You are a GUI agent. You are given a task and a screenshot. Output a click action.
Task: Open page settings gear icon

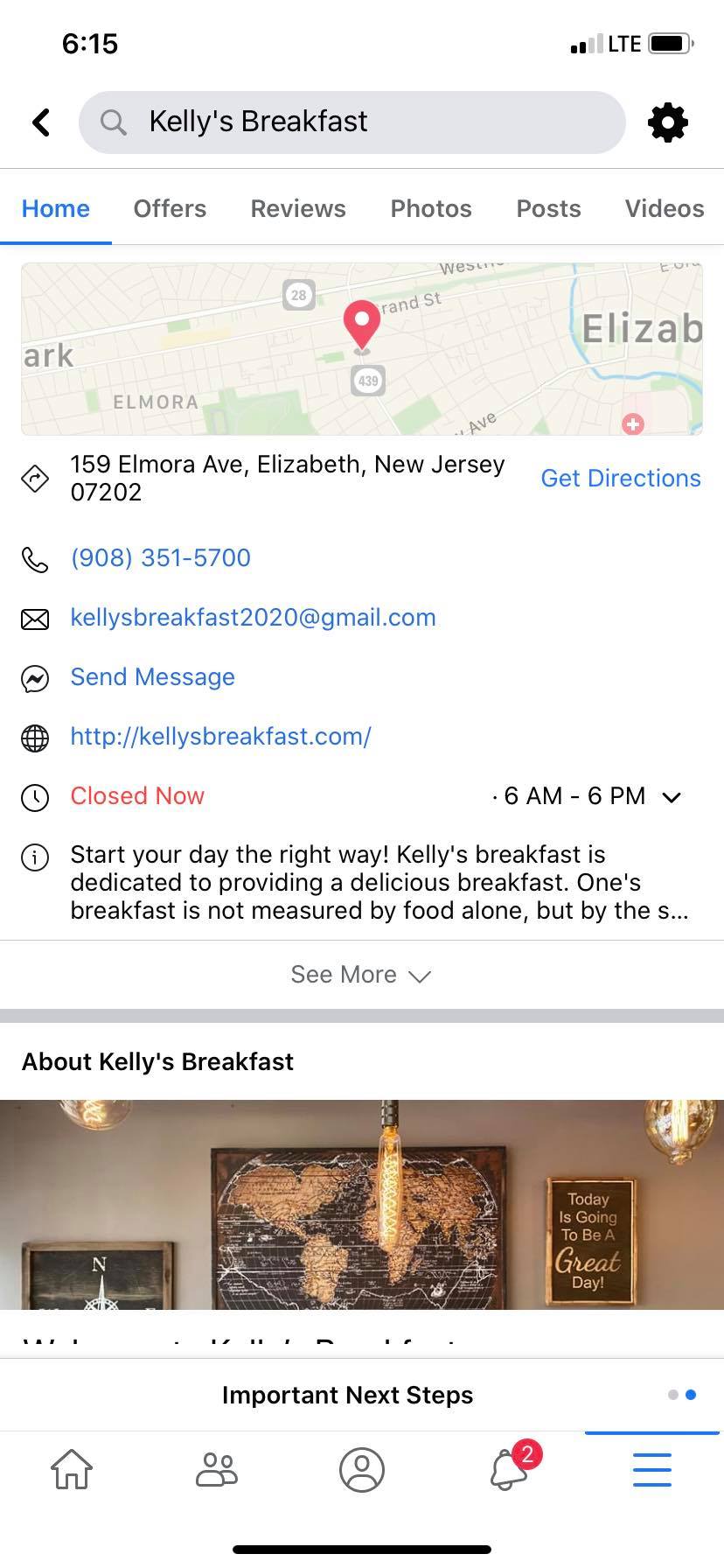tap(668, 122)
